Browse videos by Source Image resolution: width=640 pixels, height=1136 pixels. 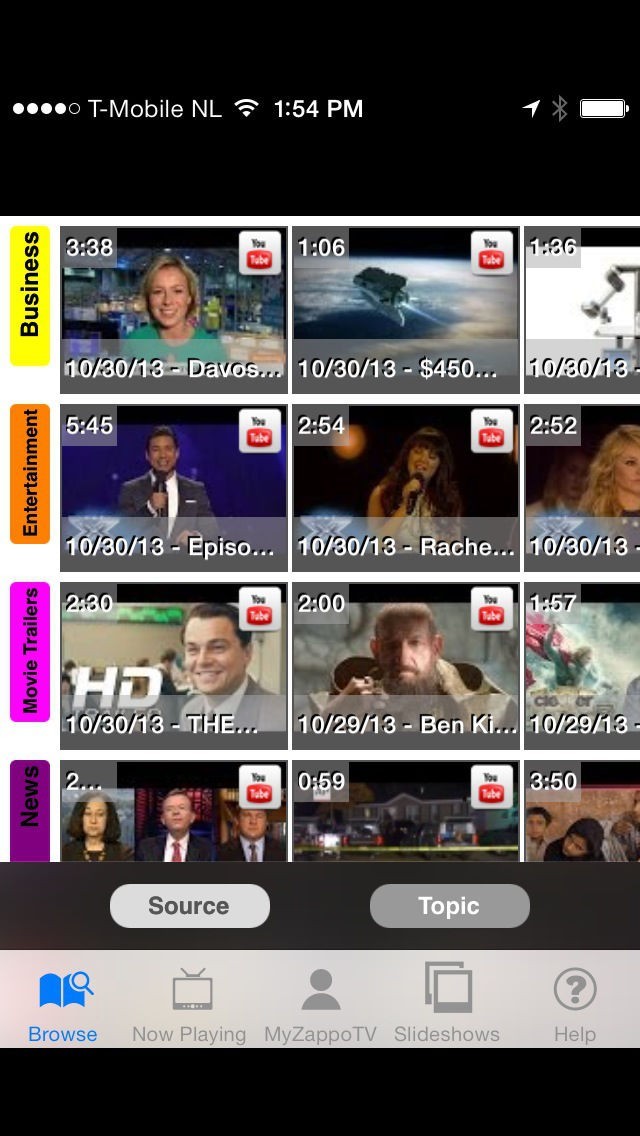pos(190,906)
